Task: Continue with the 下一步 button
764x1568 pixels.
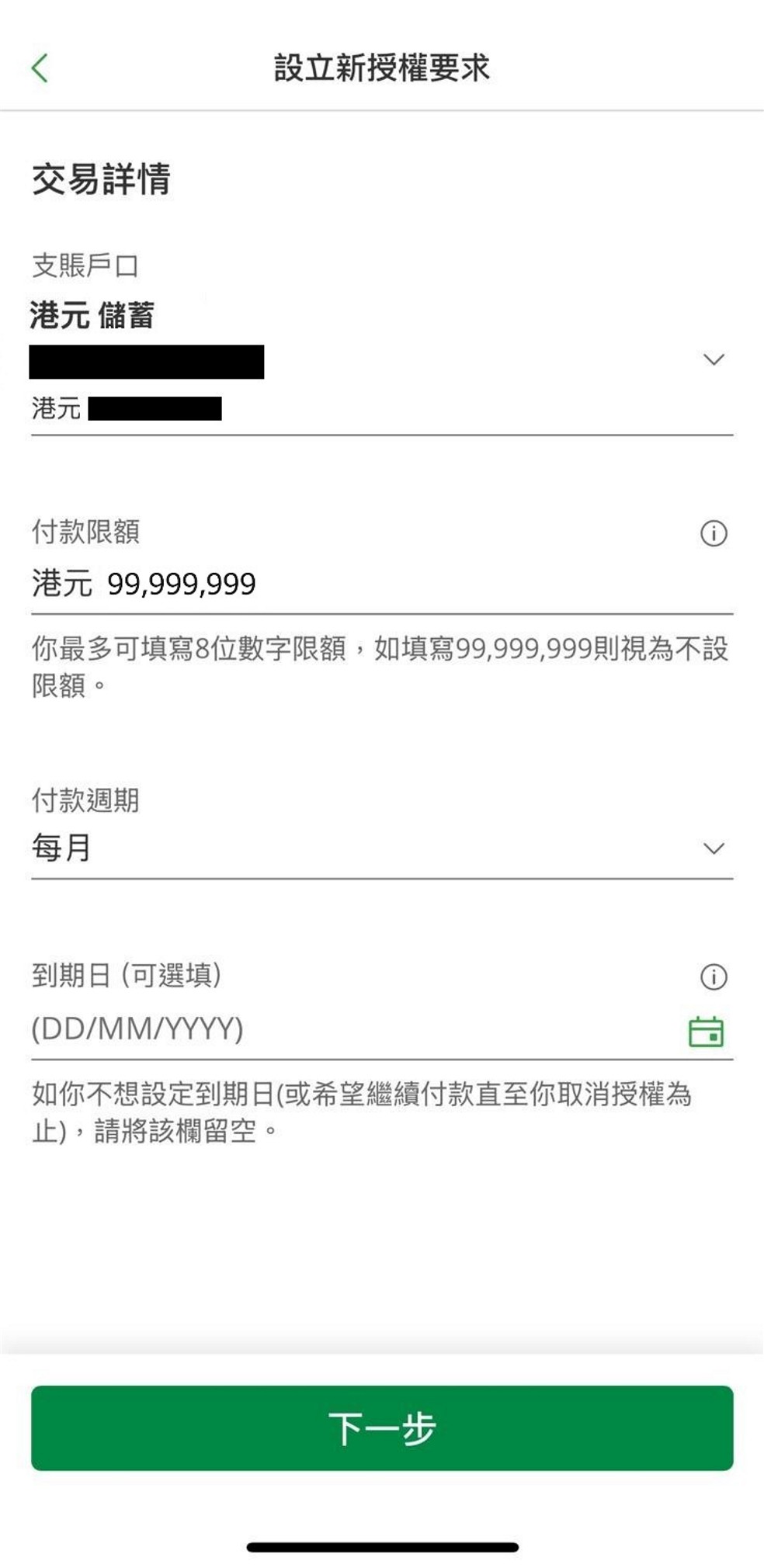Action: pyautogui.click(x=382, y=1428)
